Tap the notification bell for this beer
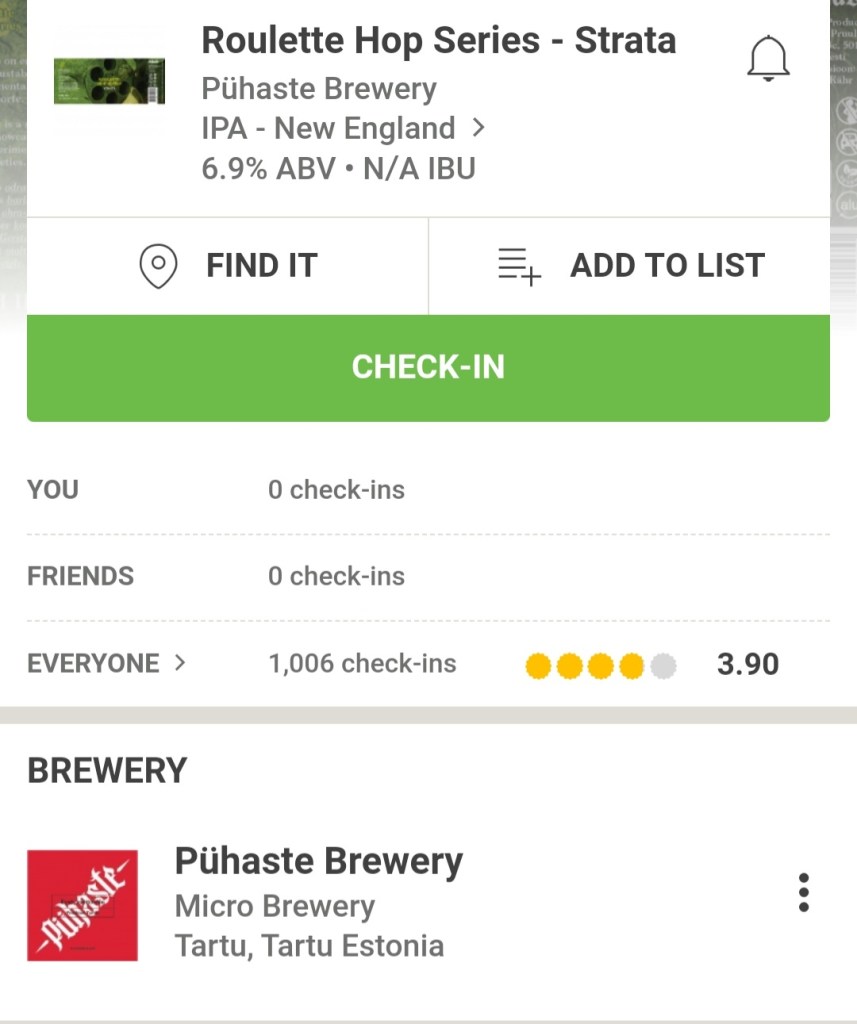Screen dimensions: 857x1024 pyautogui.click(x=768, y=60)
